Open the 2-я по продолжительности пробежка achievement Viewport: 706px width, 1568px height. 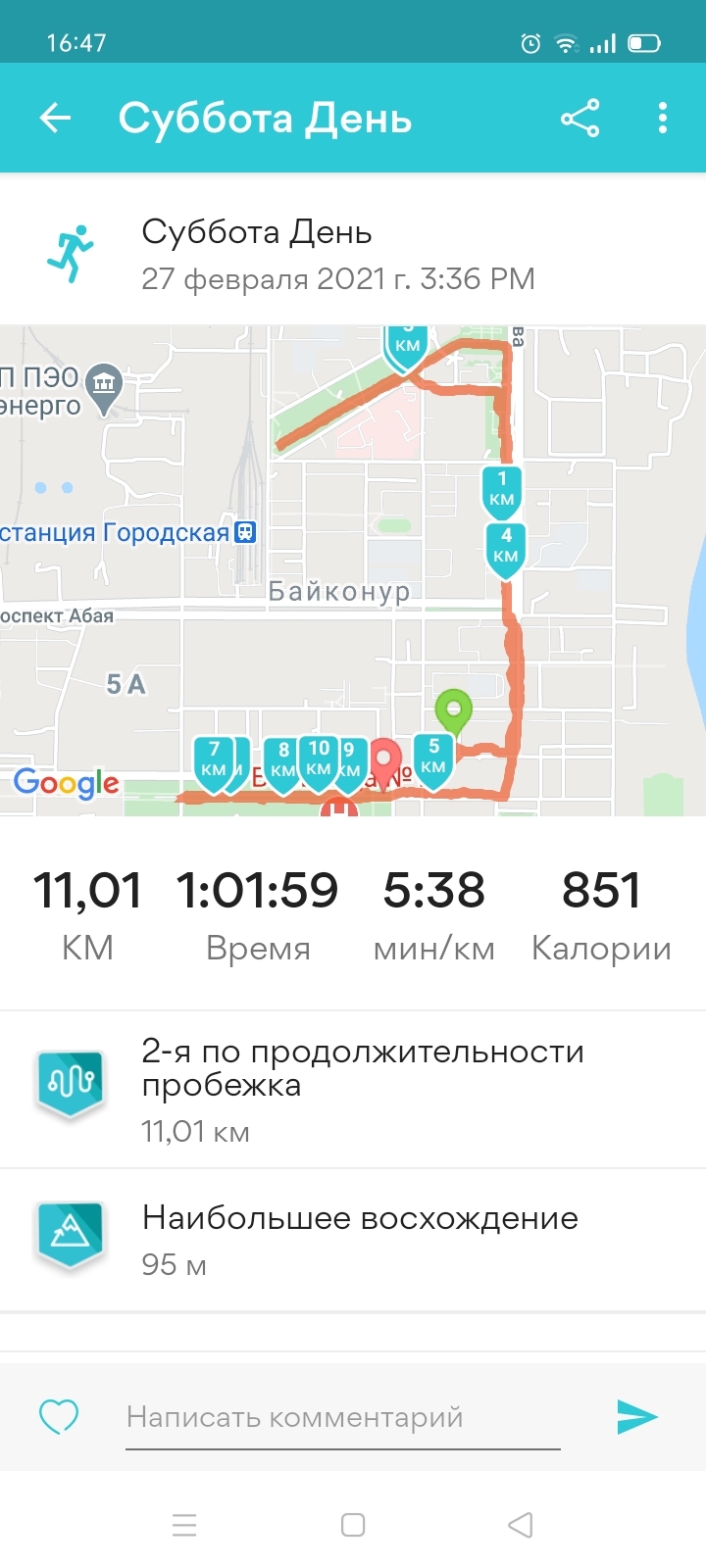pos(353,1090)
